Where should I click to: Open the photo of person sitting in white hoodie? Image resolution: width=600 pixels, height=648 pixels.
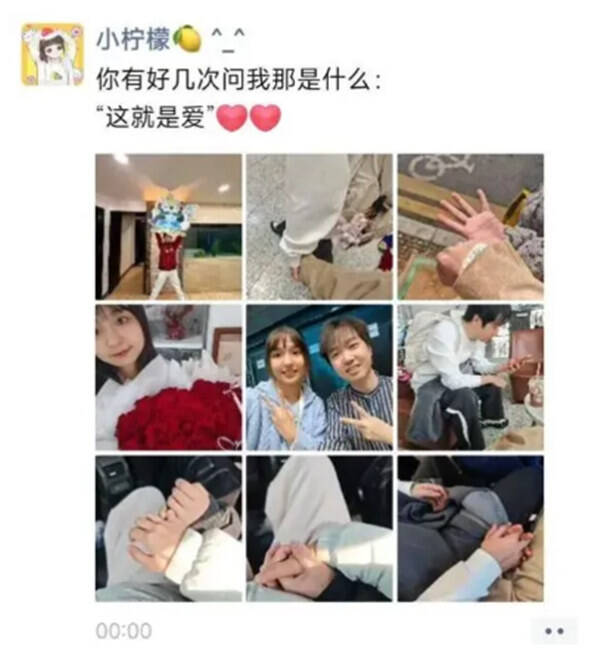[x=470, y=377]
